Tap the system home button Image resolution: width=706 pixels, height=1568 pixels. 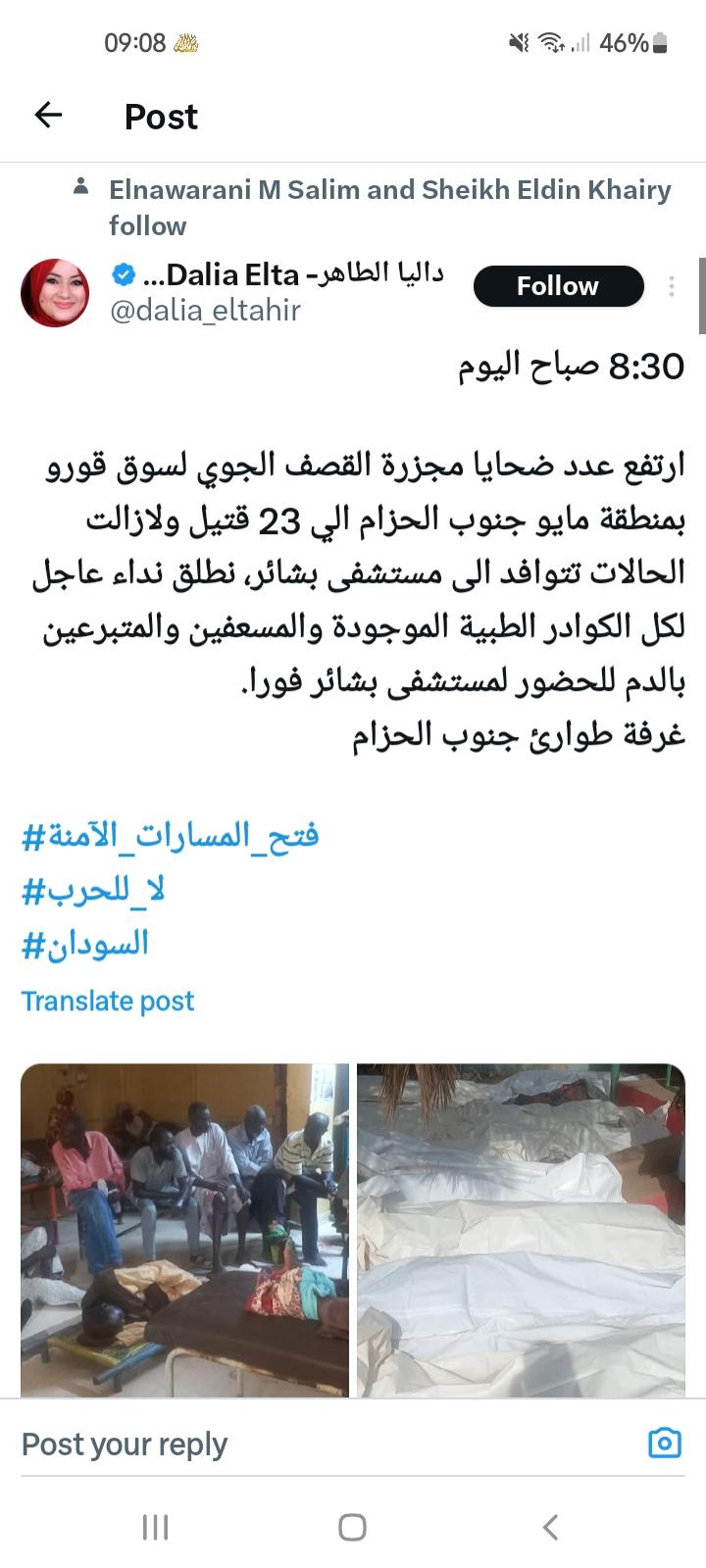click(352, 1527)
